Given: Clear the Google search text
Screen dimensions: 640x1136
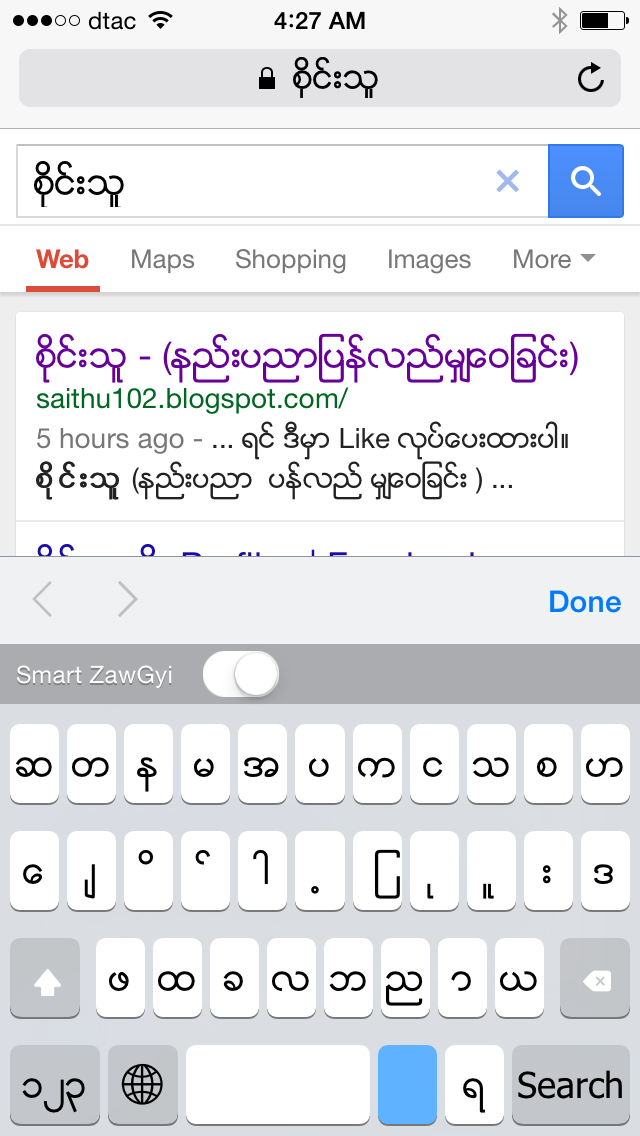Looking at the screenshot, I should [508, 181].
